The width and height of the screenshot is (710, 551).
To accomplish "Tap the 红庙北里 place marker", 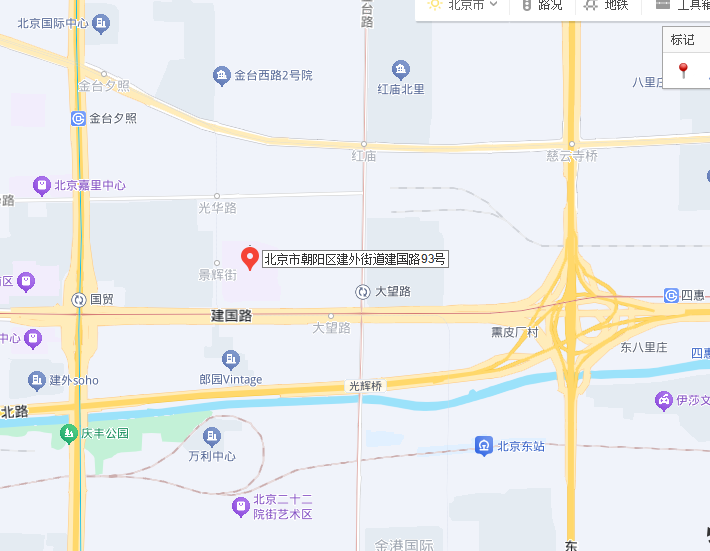I will (x=401, y=70).
